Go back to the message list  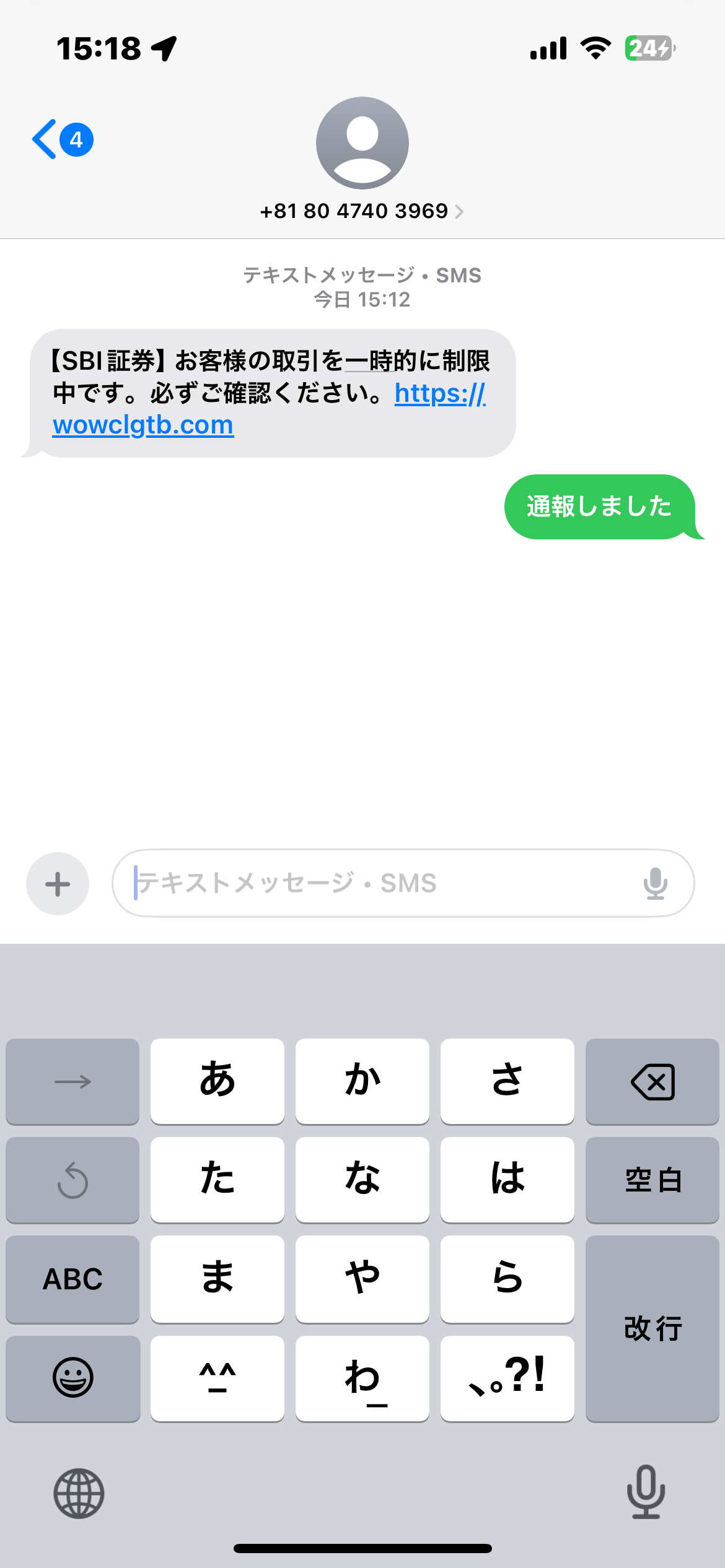click(62, 139)
